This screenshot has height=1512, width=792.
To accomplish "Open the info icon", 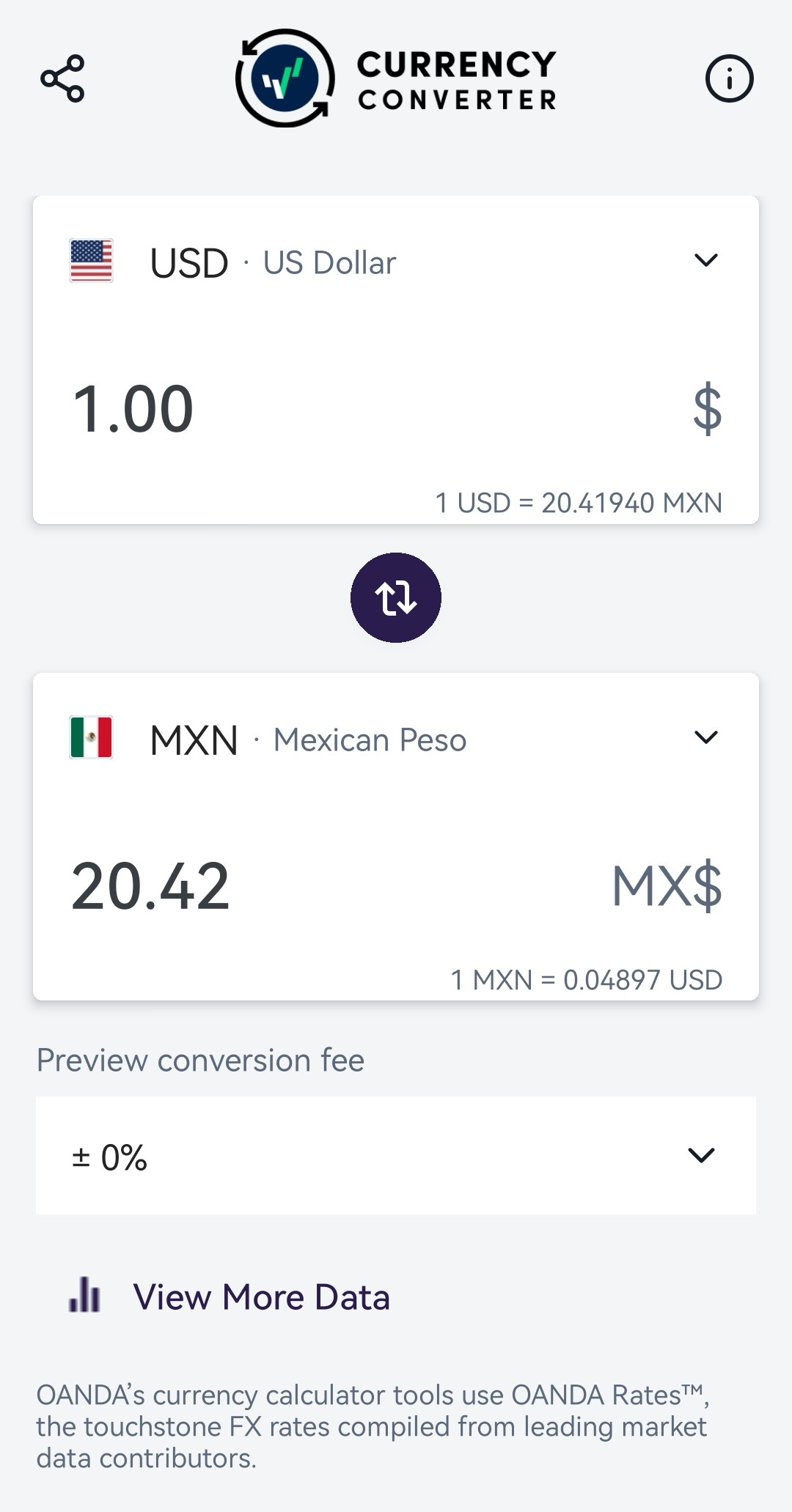I will (729, 78).
